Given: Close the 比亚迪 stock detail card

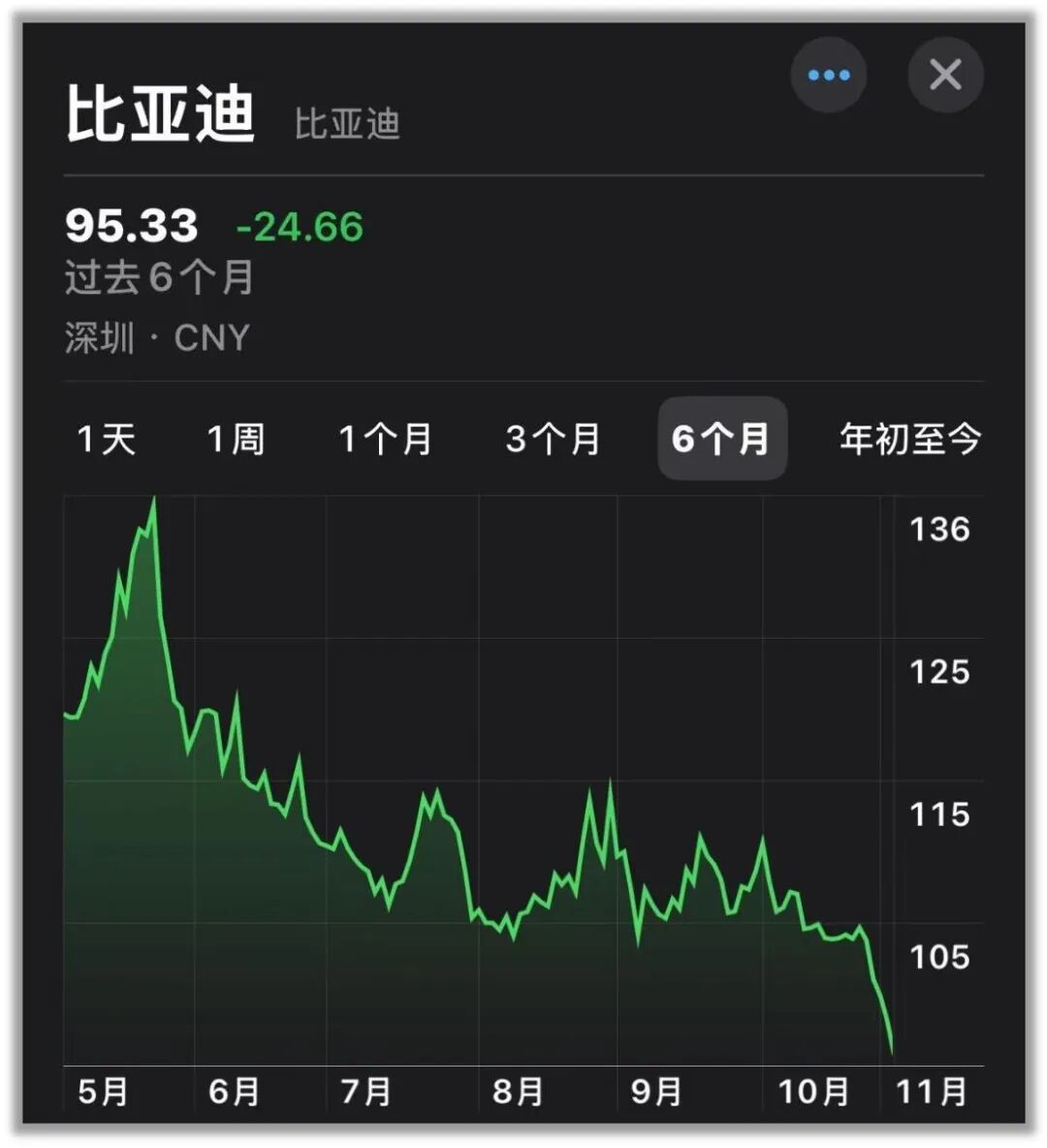Looking at the screenshot, I should [x=945, y=76].
